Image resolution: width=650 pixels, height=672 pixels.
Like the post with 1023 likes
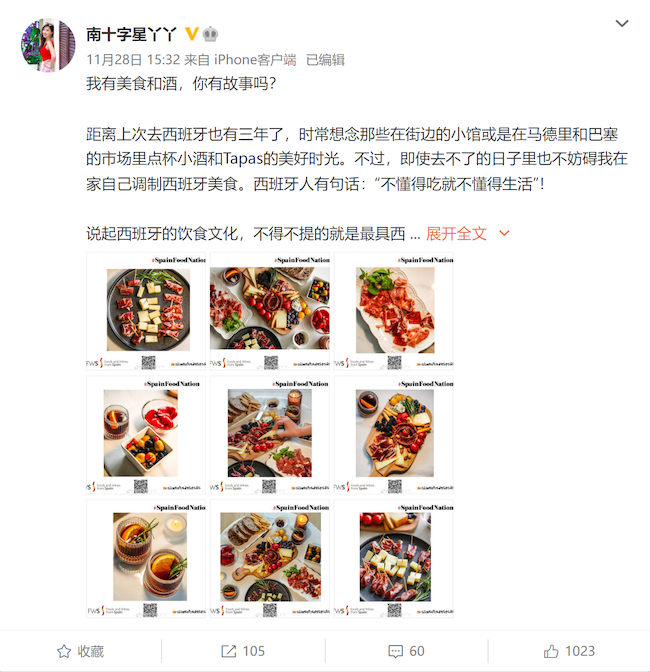click(x=568, y=651)
